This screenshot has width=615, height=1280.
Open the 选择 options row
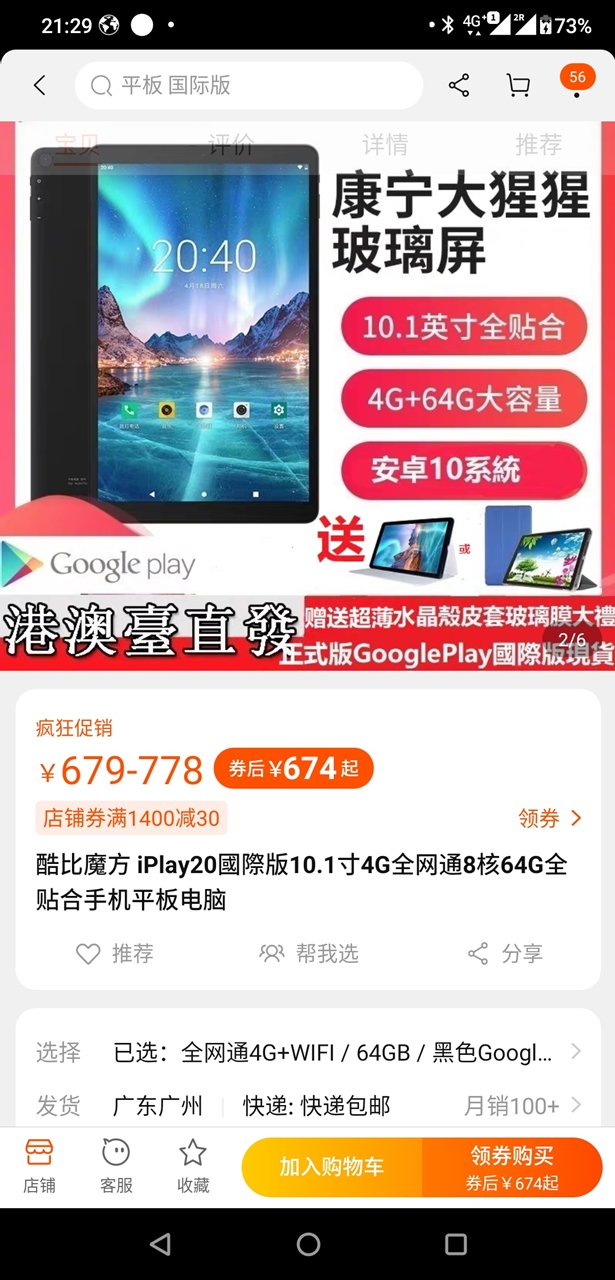pos(308,1052)
